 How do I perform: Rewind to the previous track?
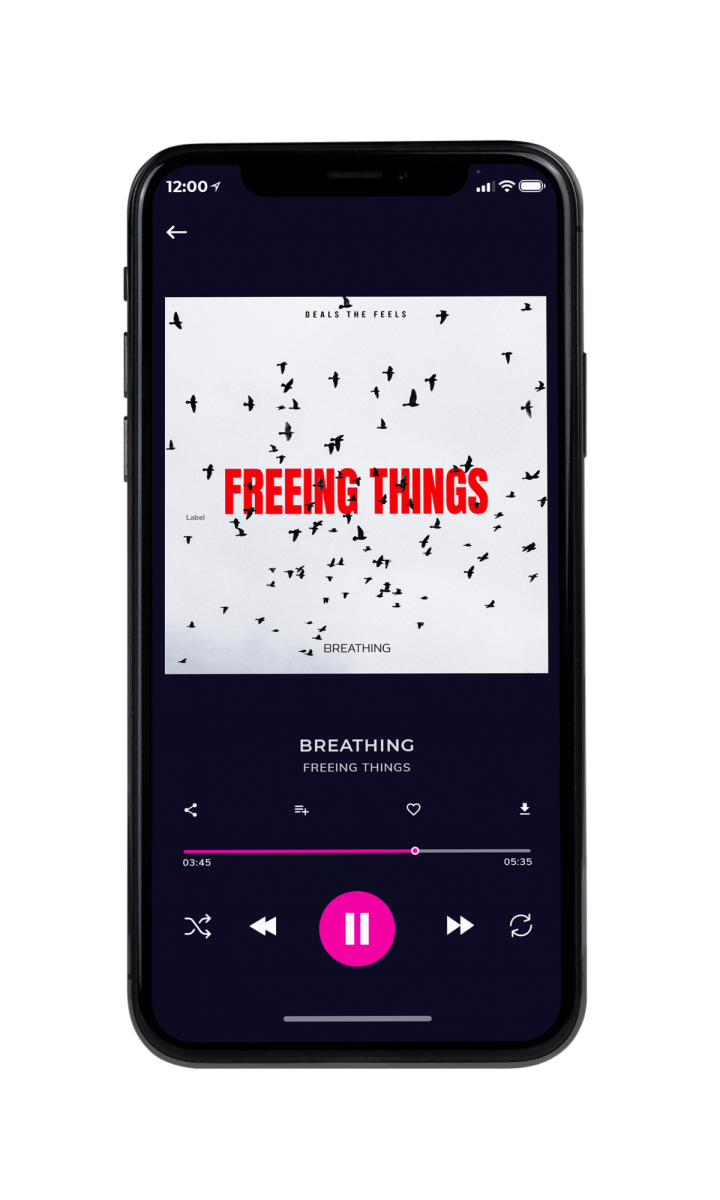point(263,927)
